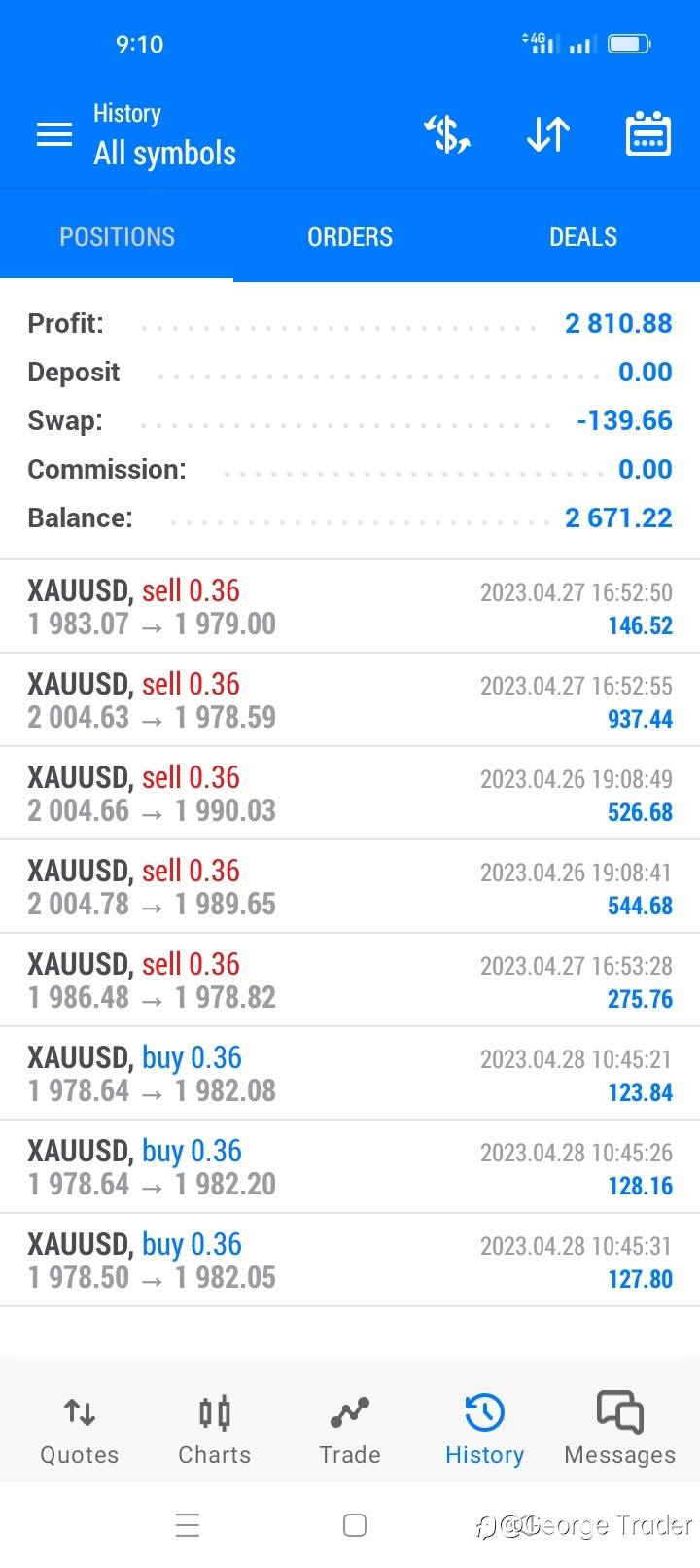Switch to the Orders tab
This screenshot has width=700, height=1568.
(x=350, y=236)
